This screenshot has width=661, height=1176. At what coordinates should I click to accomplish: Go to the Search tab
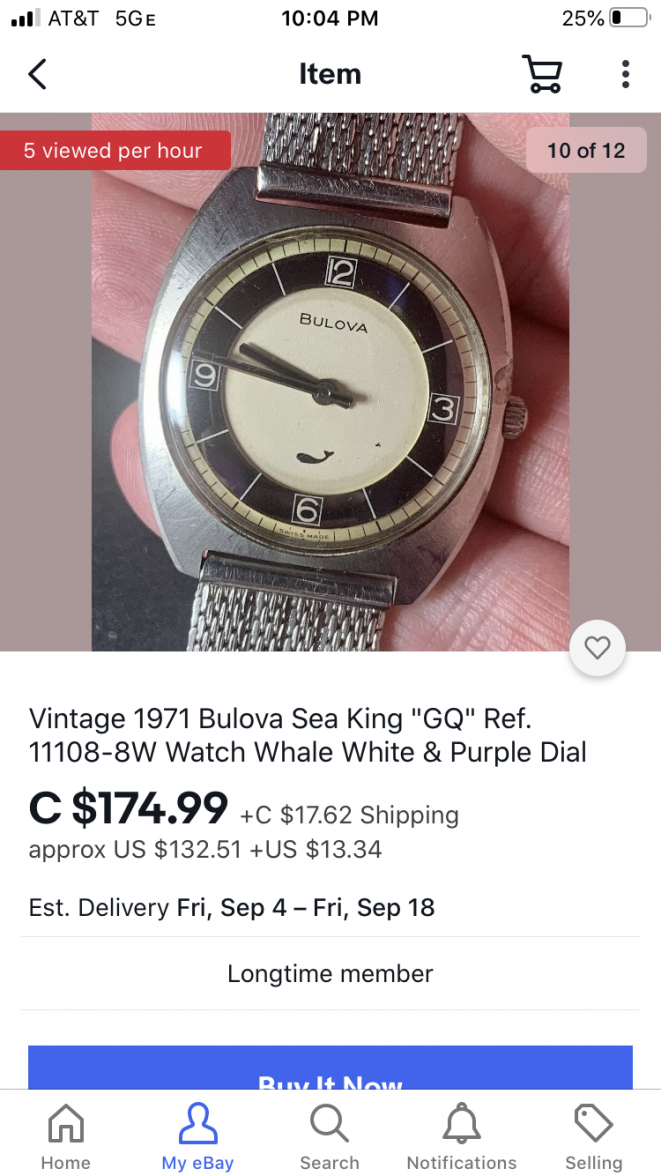tap(329, 1138)
